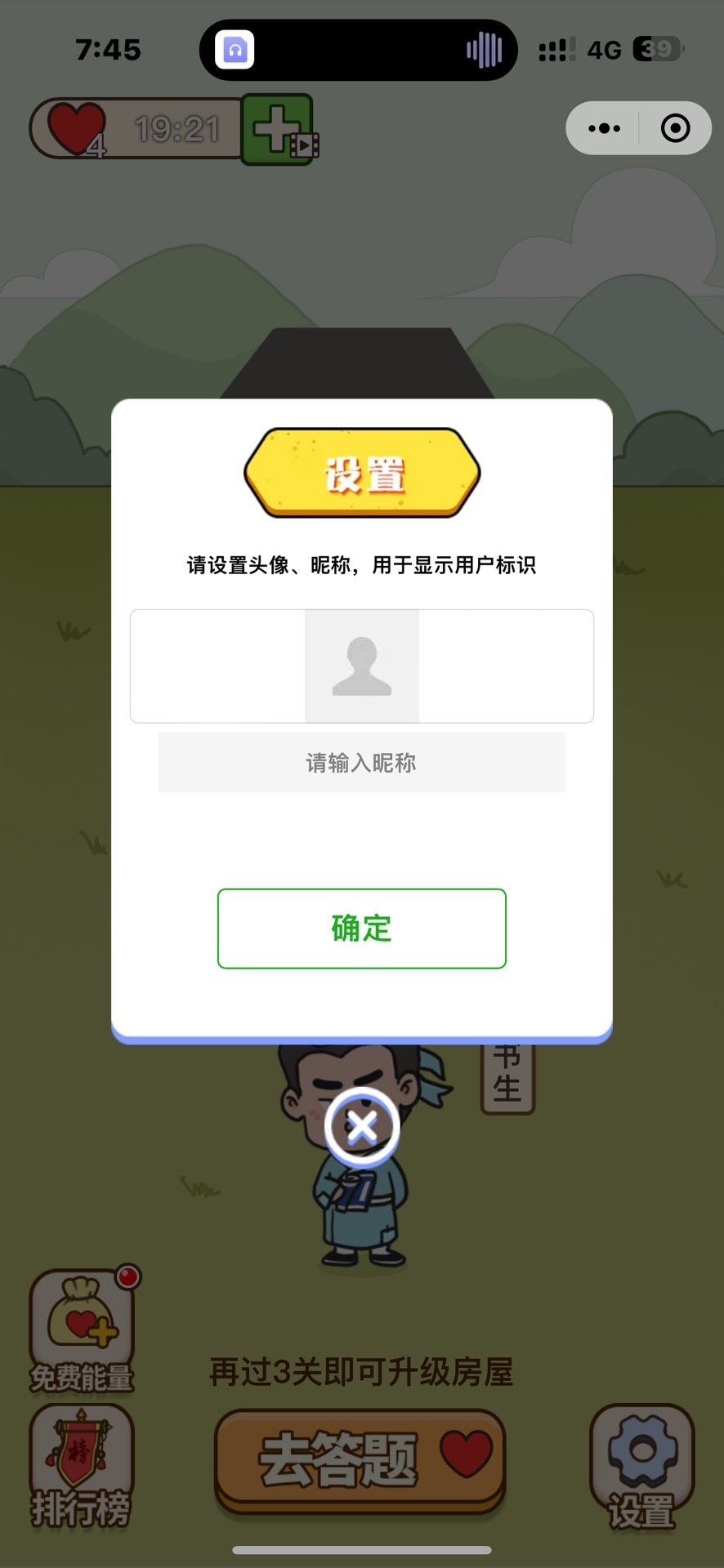
Task: Close the mini program via the circle icon
Action: coord(675,128)
